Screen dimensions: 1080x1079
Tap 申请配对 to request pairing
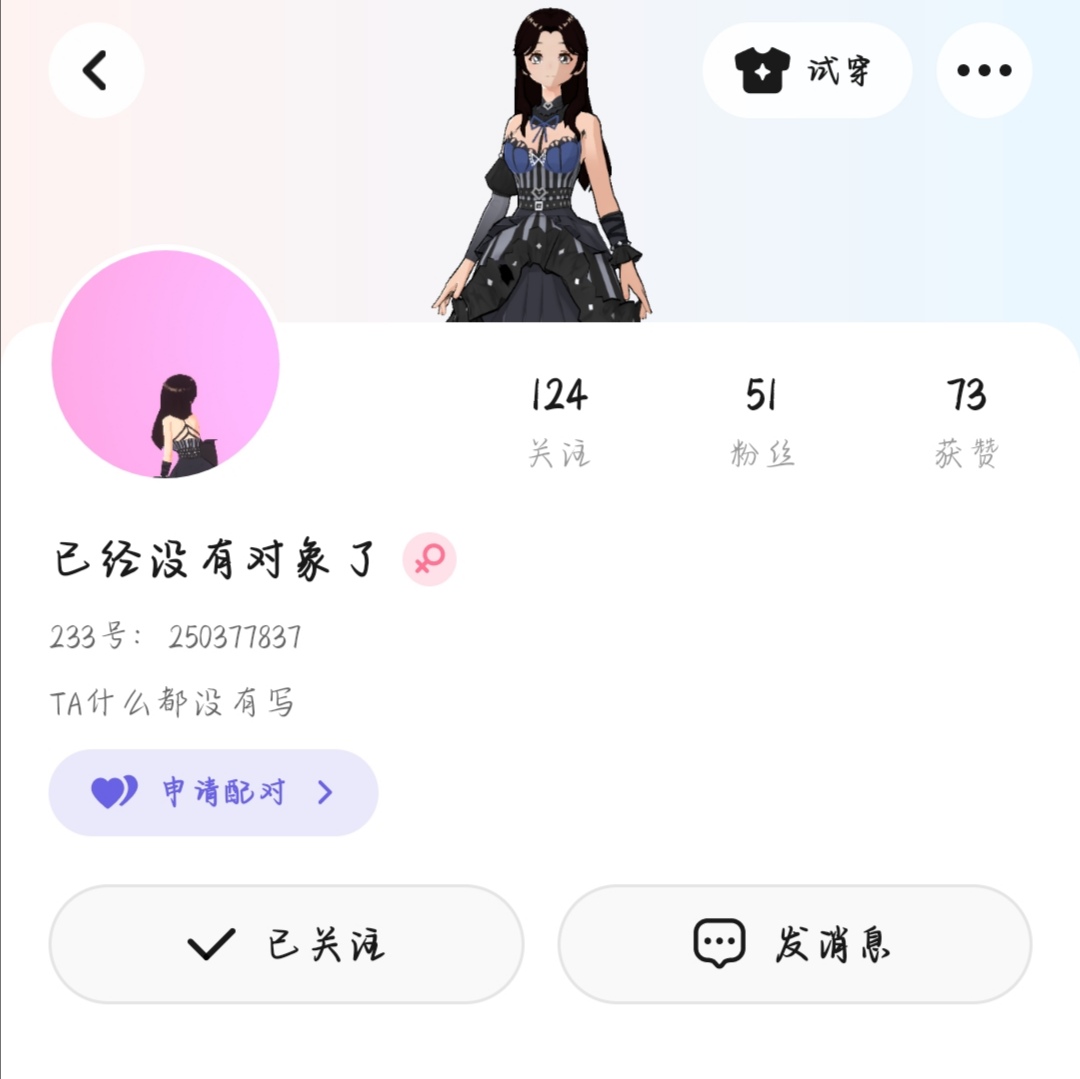click(214, 793)
